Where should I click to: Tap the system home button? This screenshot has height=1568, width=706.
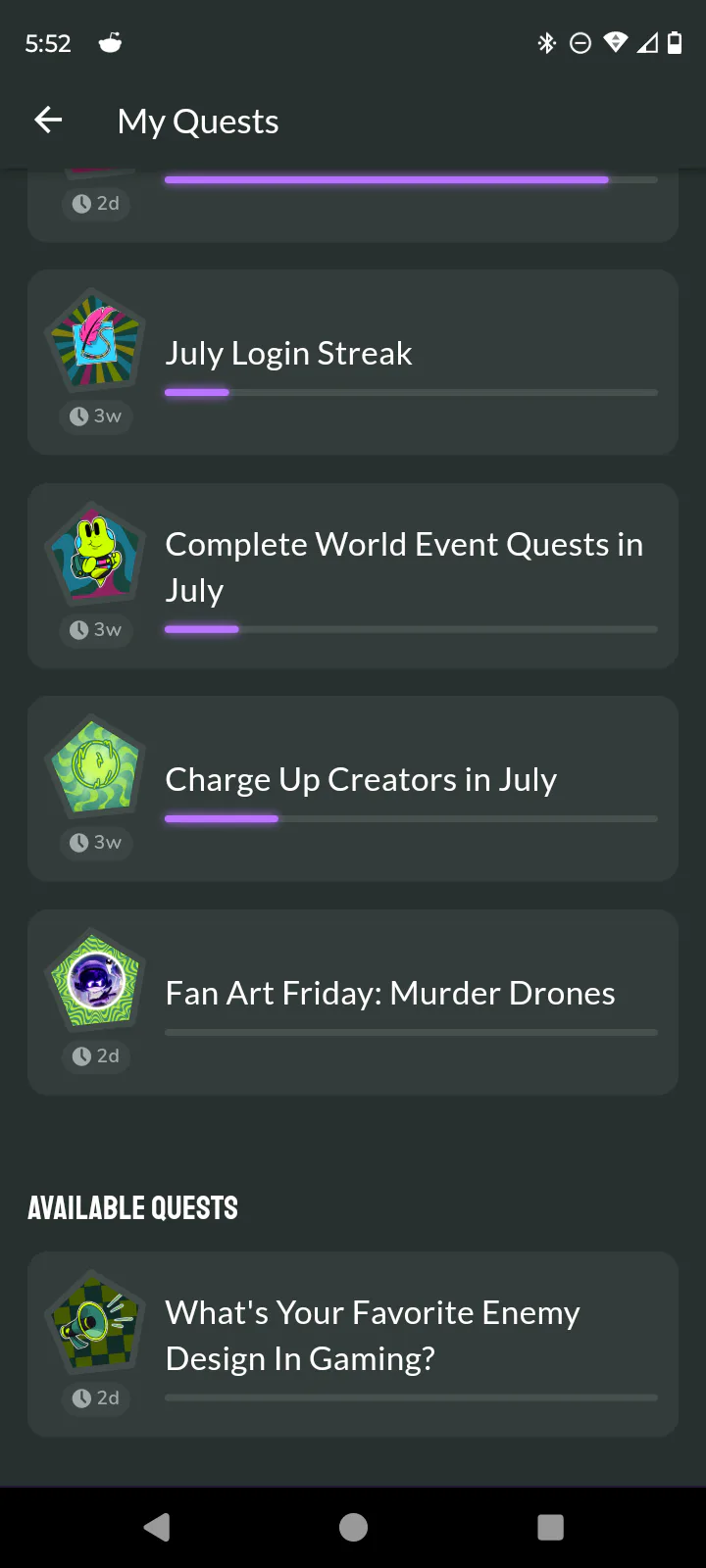[x=353, y=1527]
